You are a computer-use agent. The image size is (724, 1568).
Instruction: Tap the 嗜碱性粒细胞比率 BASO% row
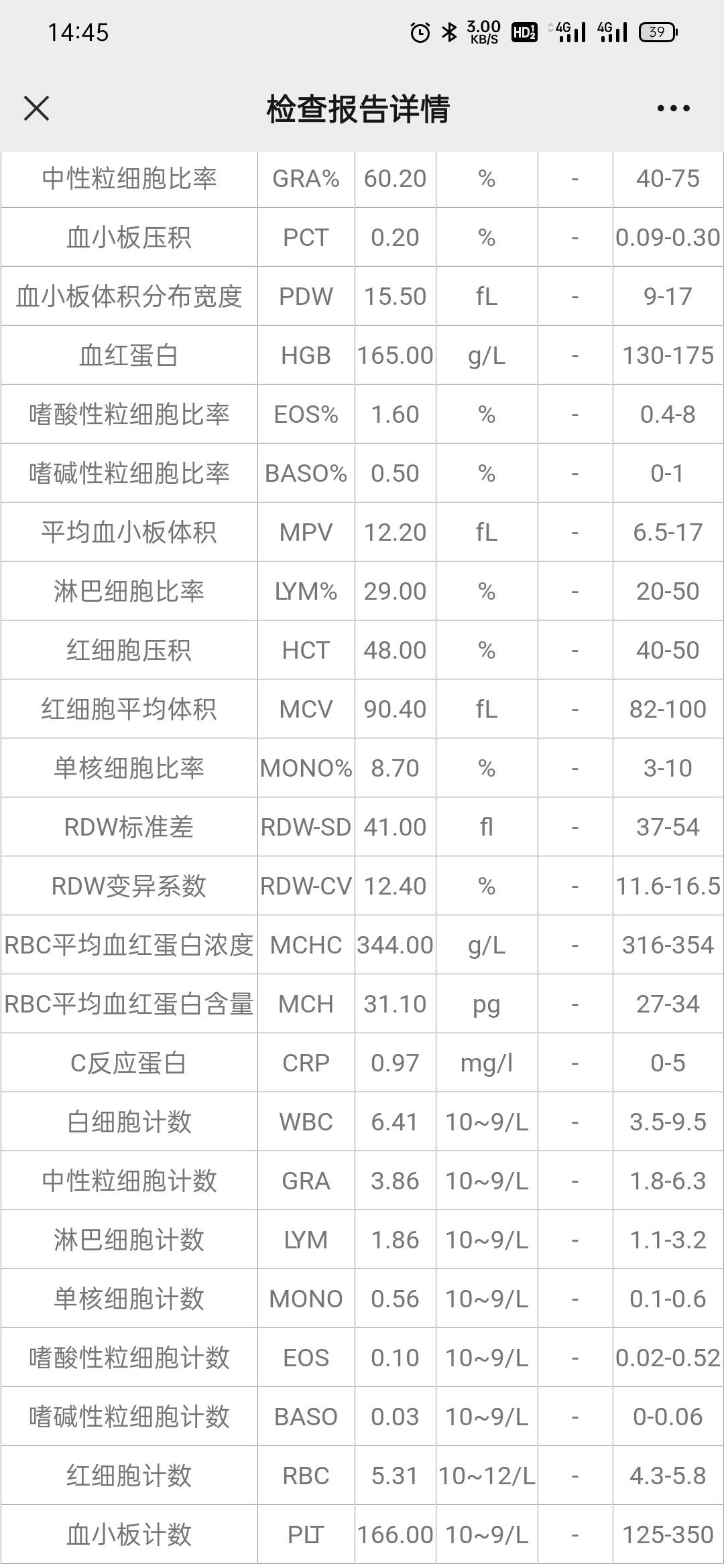coord(362,473)
